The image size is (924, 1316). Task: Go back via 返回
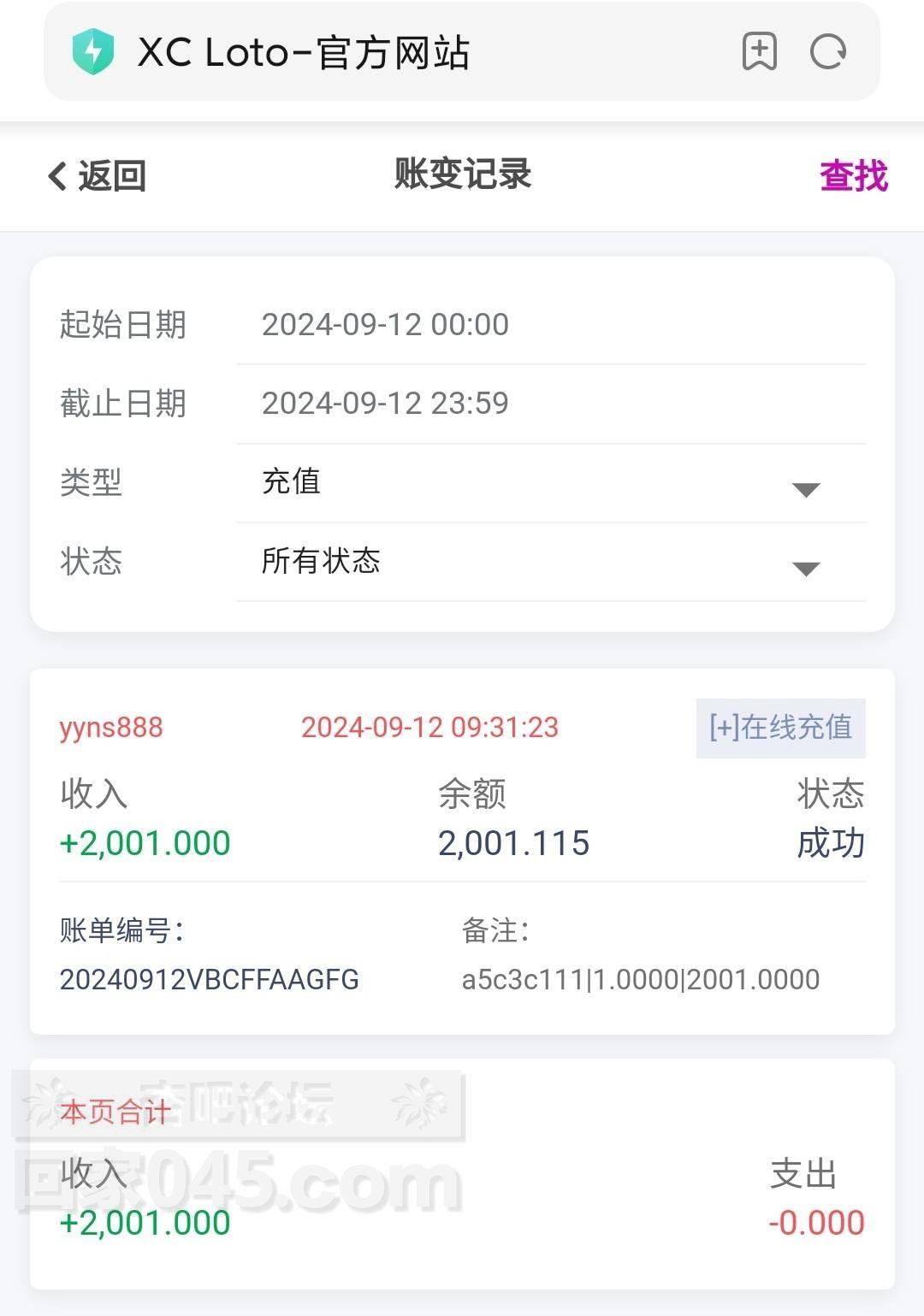pos(97,176)
